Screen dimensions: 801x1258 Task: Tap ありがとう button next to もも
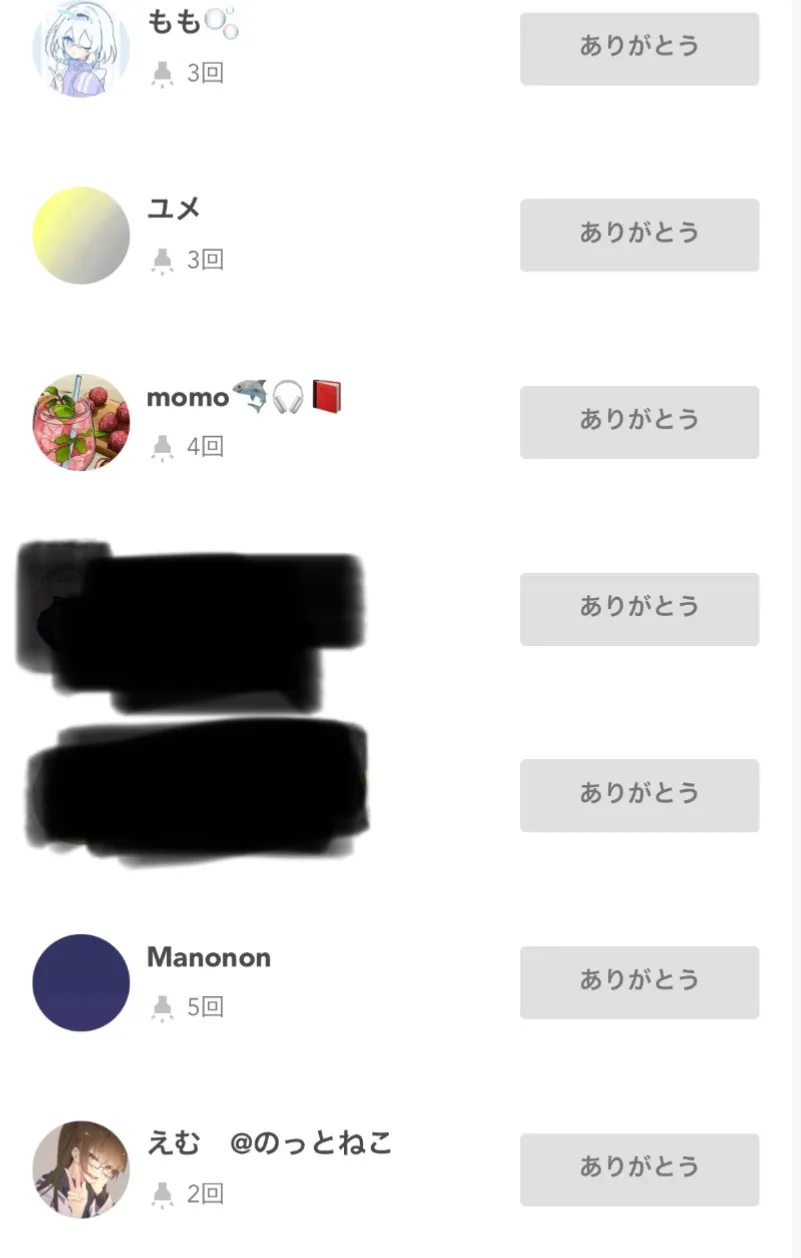(639, 48)
